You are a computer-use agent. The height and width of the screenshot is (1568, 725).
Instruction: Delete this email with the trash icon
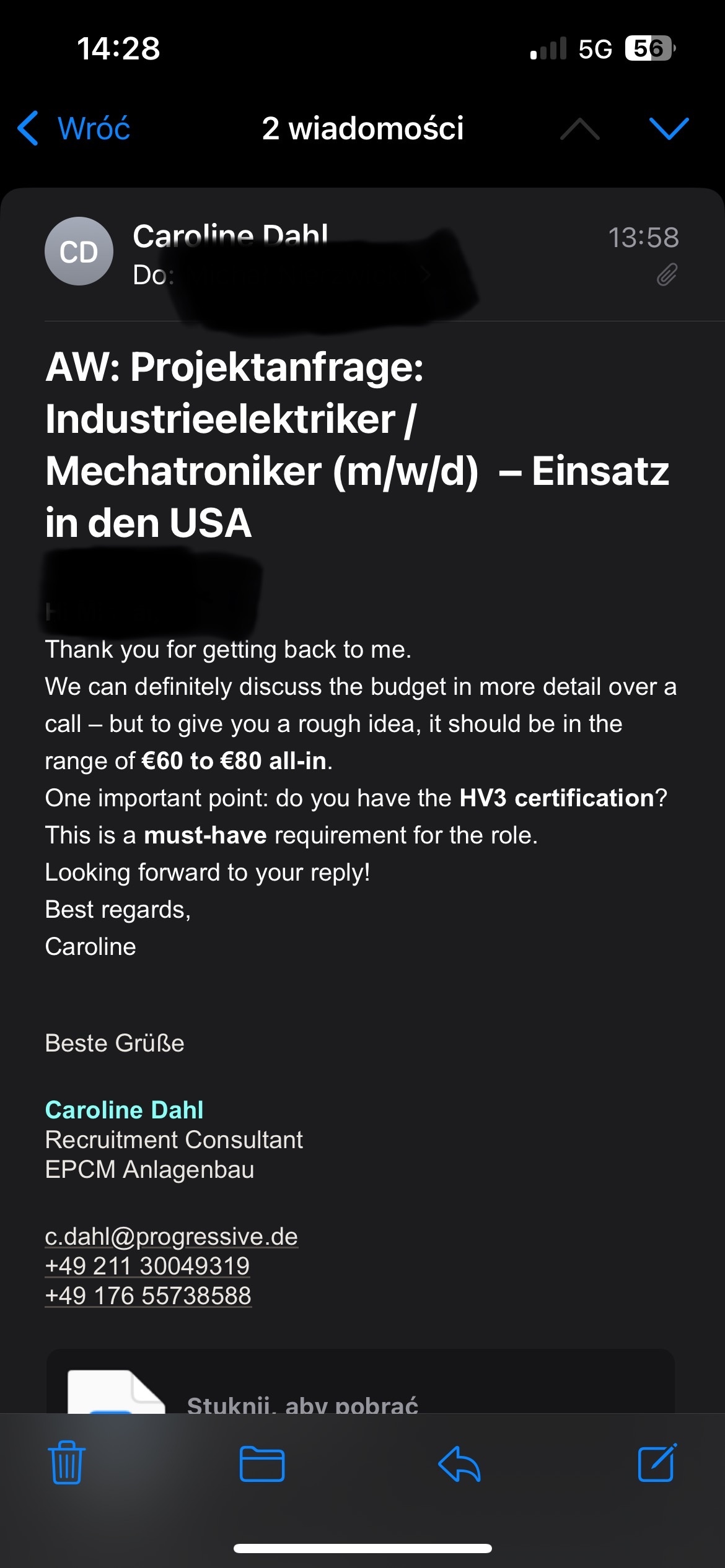click(66, 1464)
